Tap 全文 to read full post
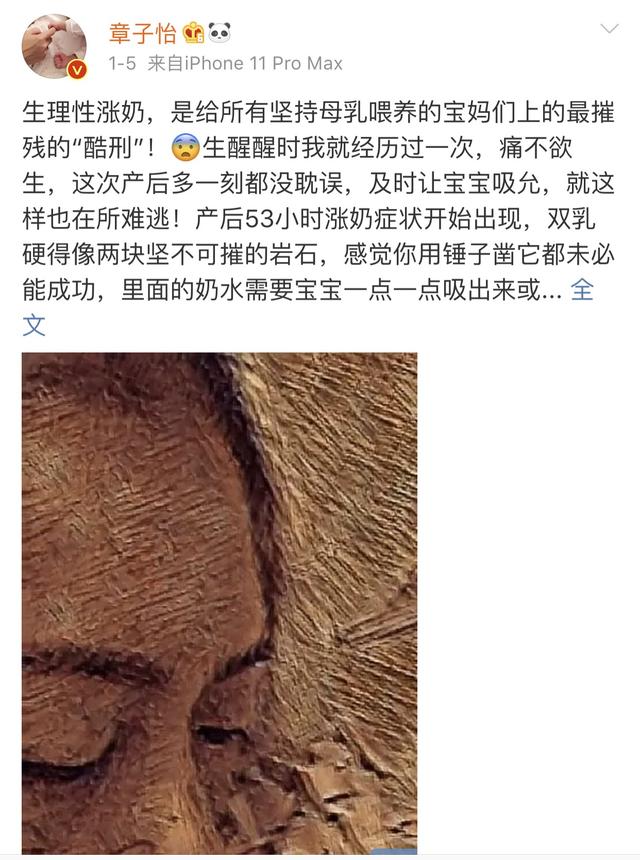The width and height of the screenshot is (640, 860). pos(582,291)
